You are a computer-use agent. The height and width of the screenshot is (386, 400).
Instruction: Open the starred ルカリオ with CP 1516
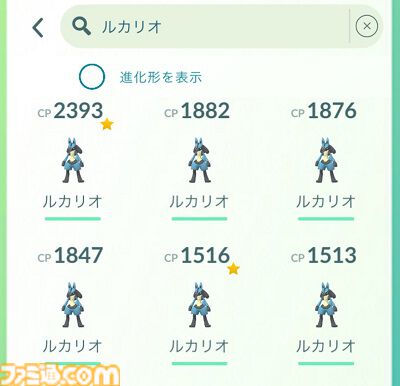click(x=199, y=305)
